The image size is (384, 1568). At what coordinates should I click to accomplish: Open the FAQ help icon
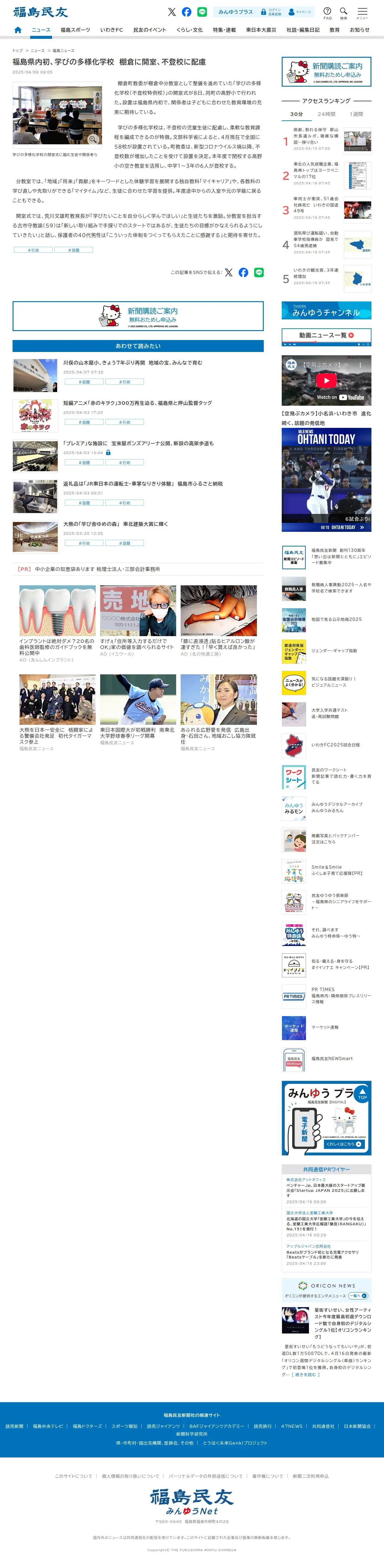tap(327, 12)
